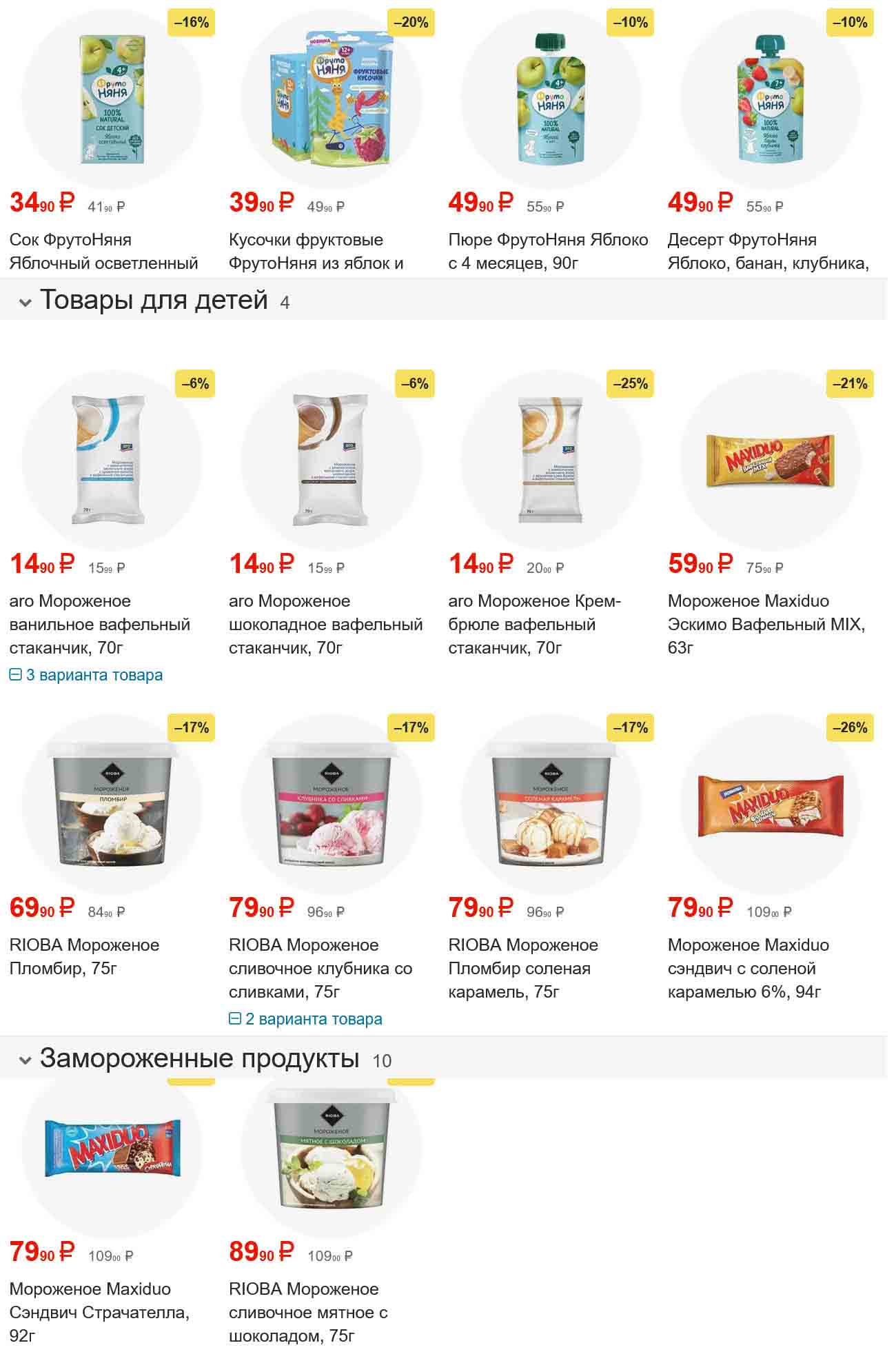The width and height of the screenshot is (896, 1372).
Task: Open aro ванильное вафельный стаканчик ice cream
Action: [99, 624]
